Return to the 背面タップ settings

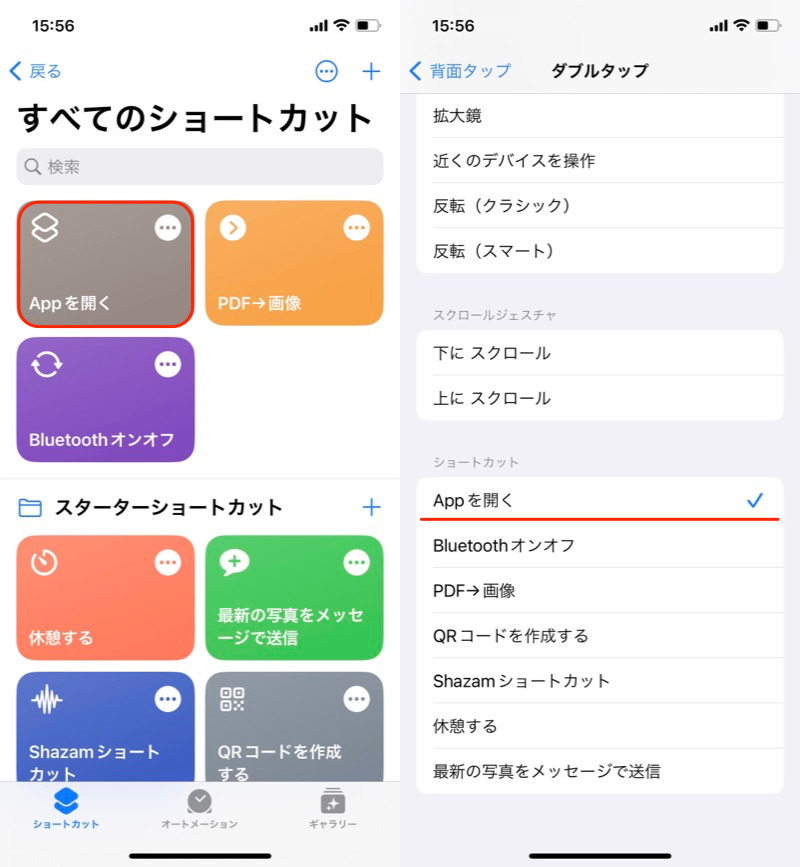click(x=460, y=71)
